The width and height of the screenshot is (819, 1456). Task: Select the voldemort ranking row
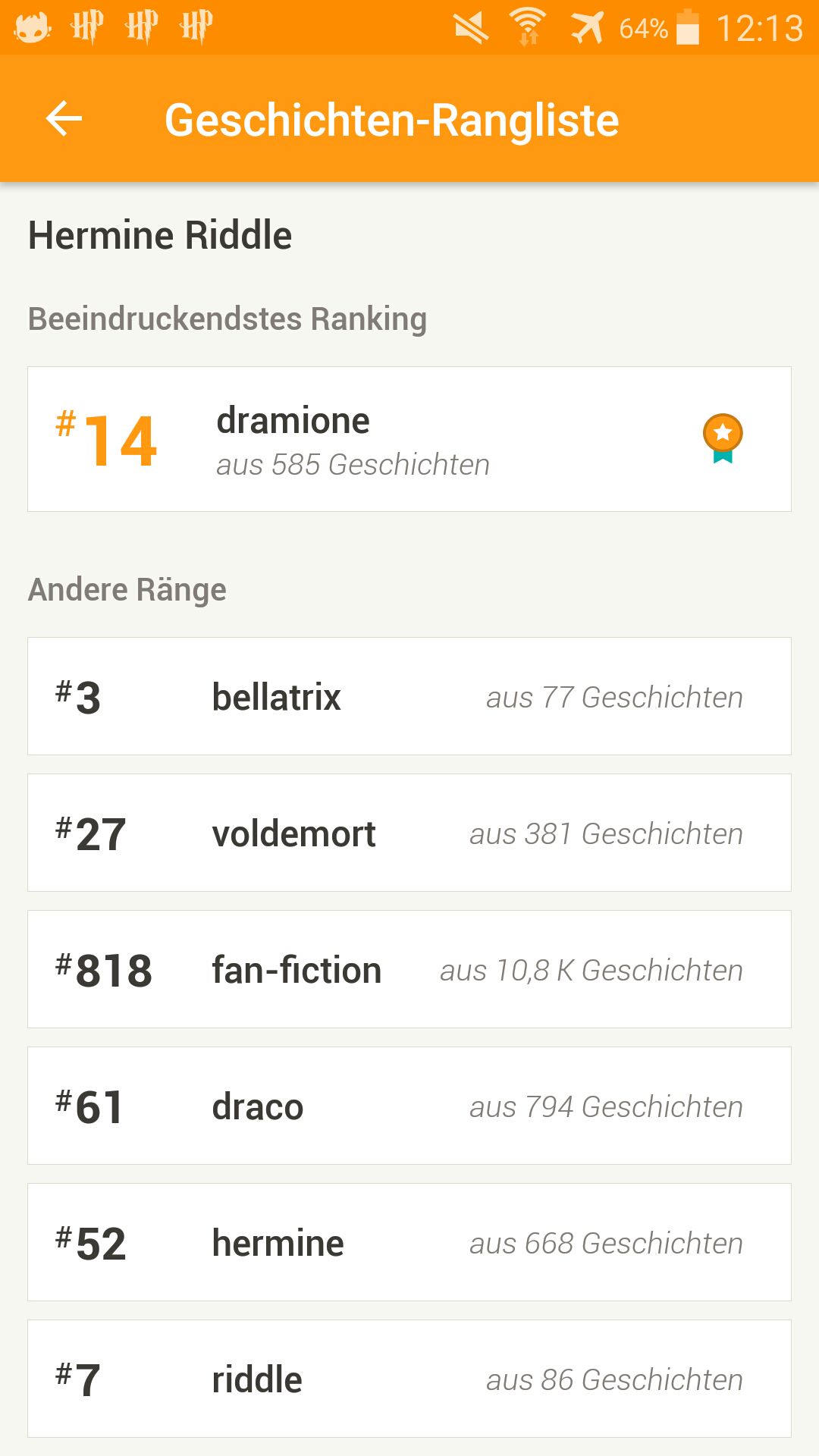tap(409, 833)
